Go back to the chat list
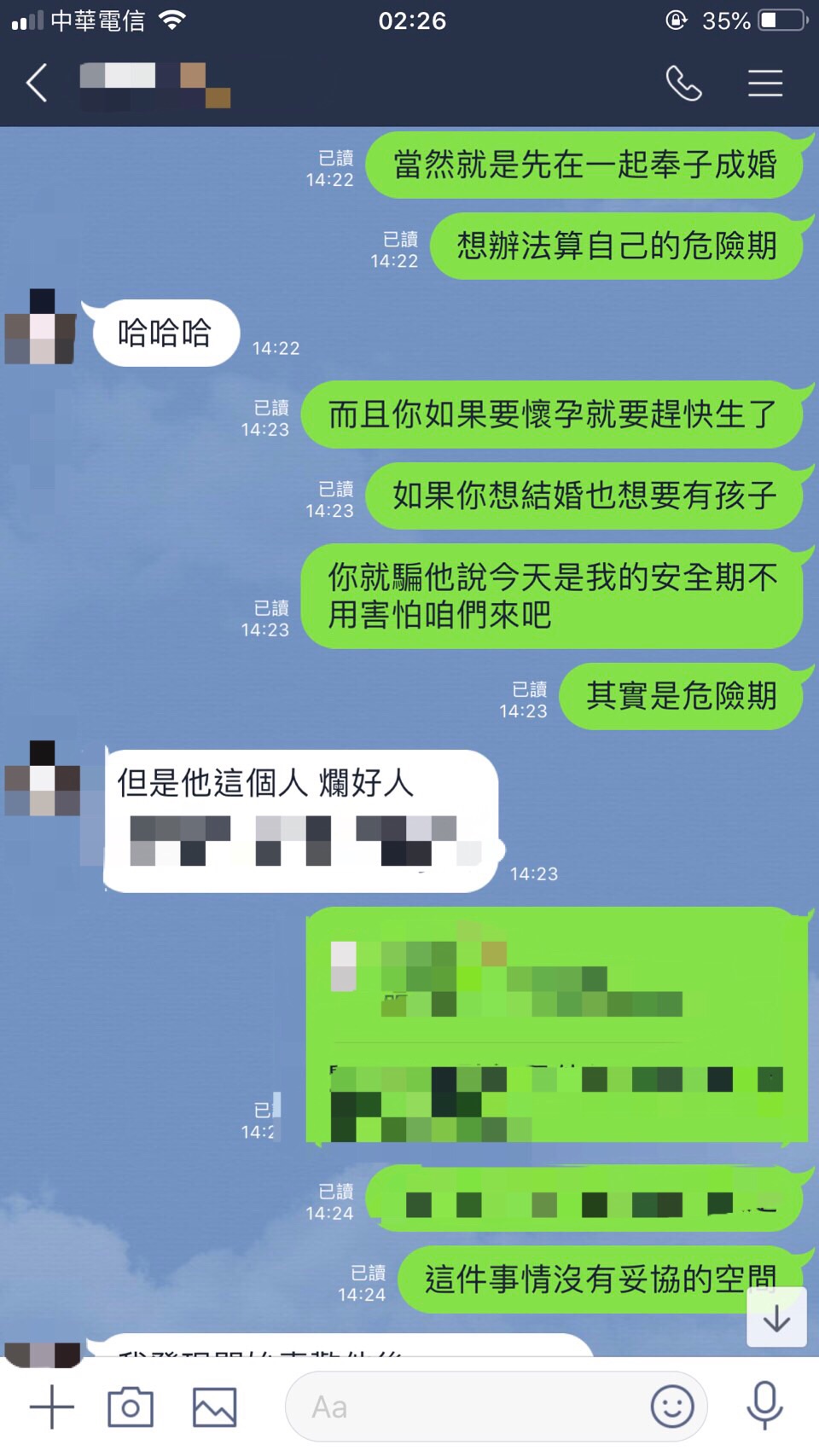819x1456 pixels. coord(37,84)
